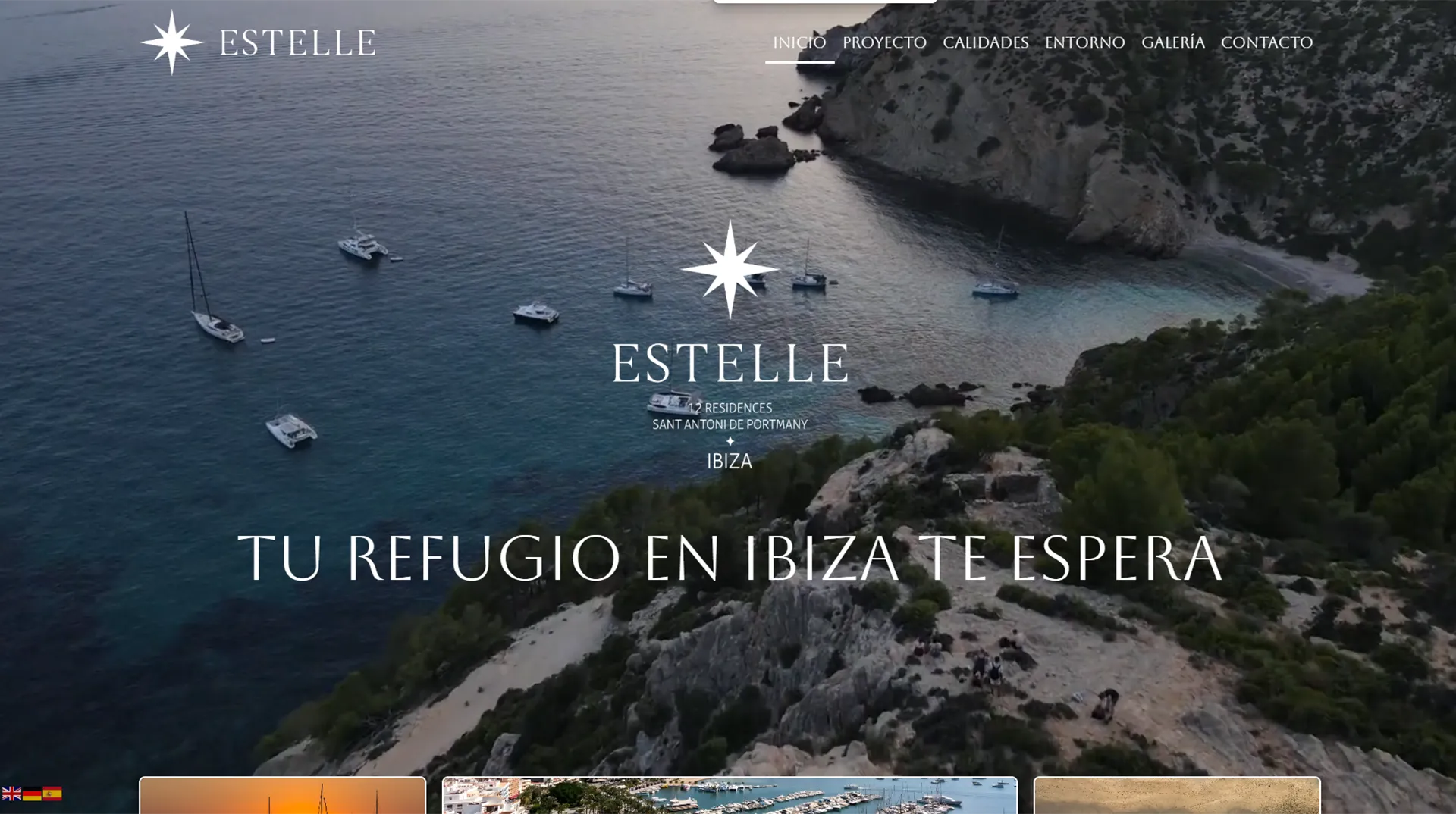Open the Galería page
1456x814 pixels.
[1172, 42]
